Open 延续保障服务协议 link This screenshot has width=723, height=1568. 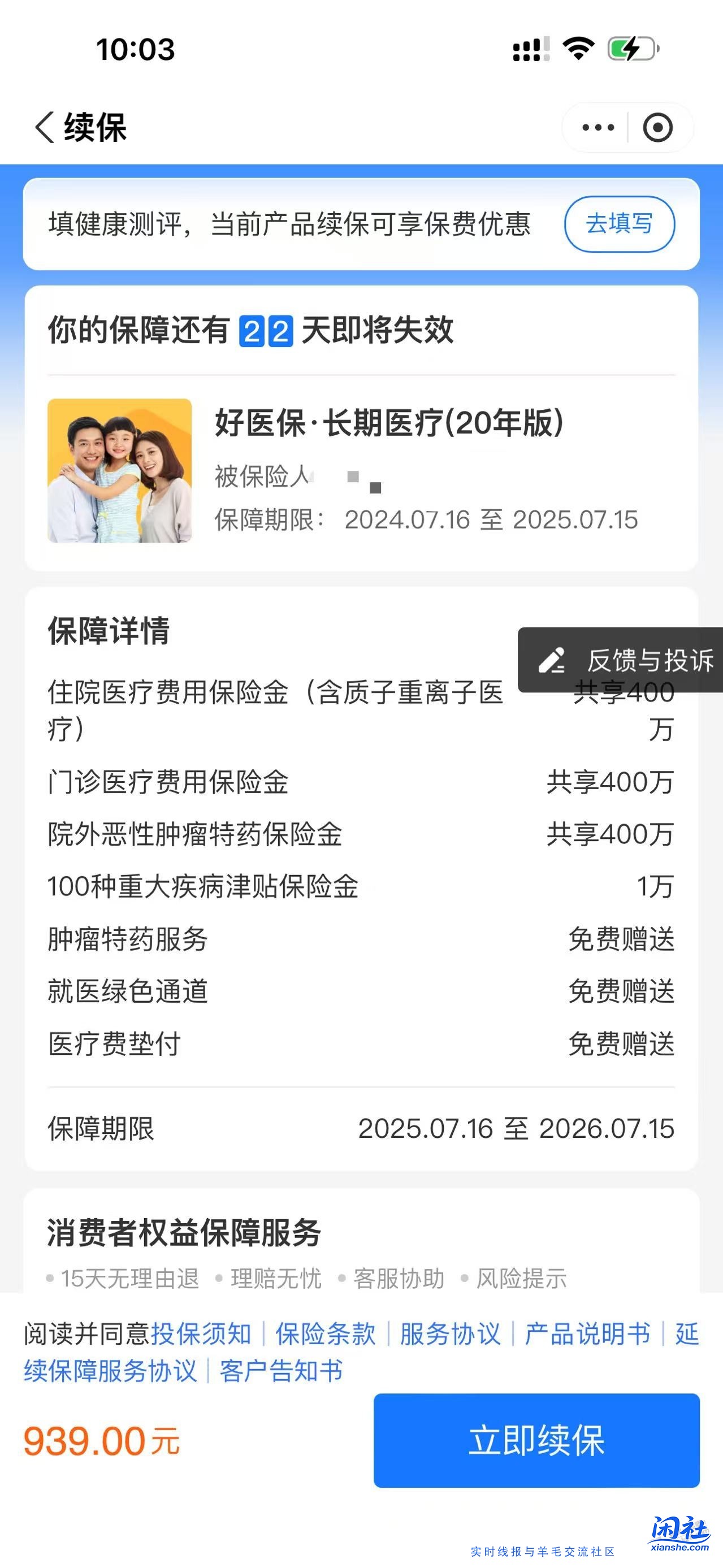point(111,1371)
